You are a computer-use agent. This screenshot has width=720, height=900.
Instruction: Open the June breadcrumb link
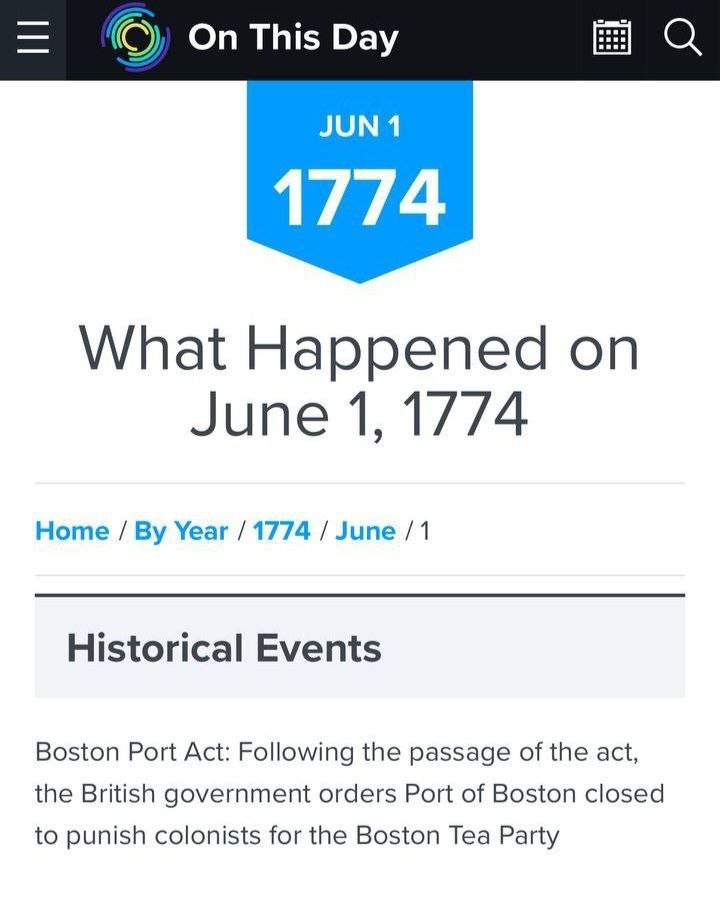point(365,531)
